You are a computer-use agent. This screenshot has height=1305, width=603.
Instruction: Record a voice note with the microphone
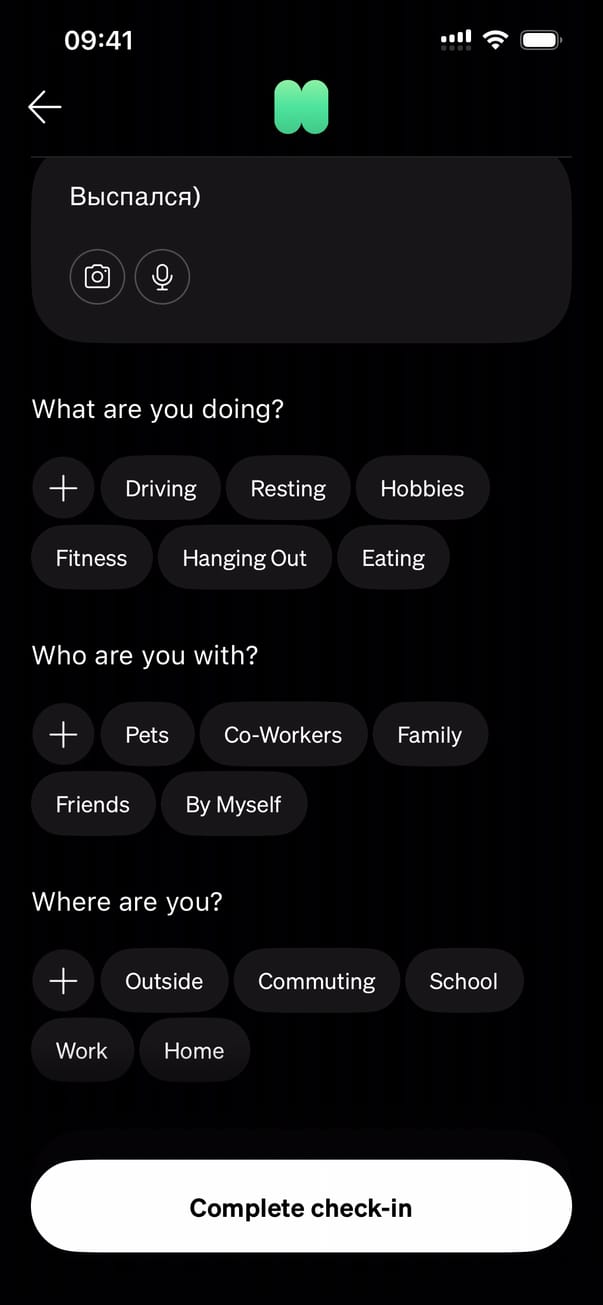point(162,276)
